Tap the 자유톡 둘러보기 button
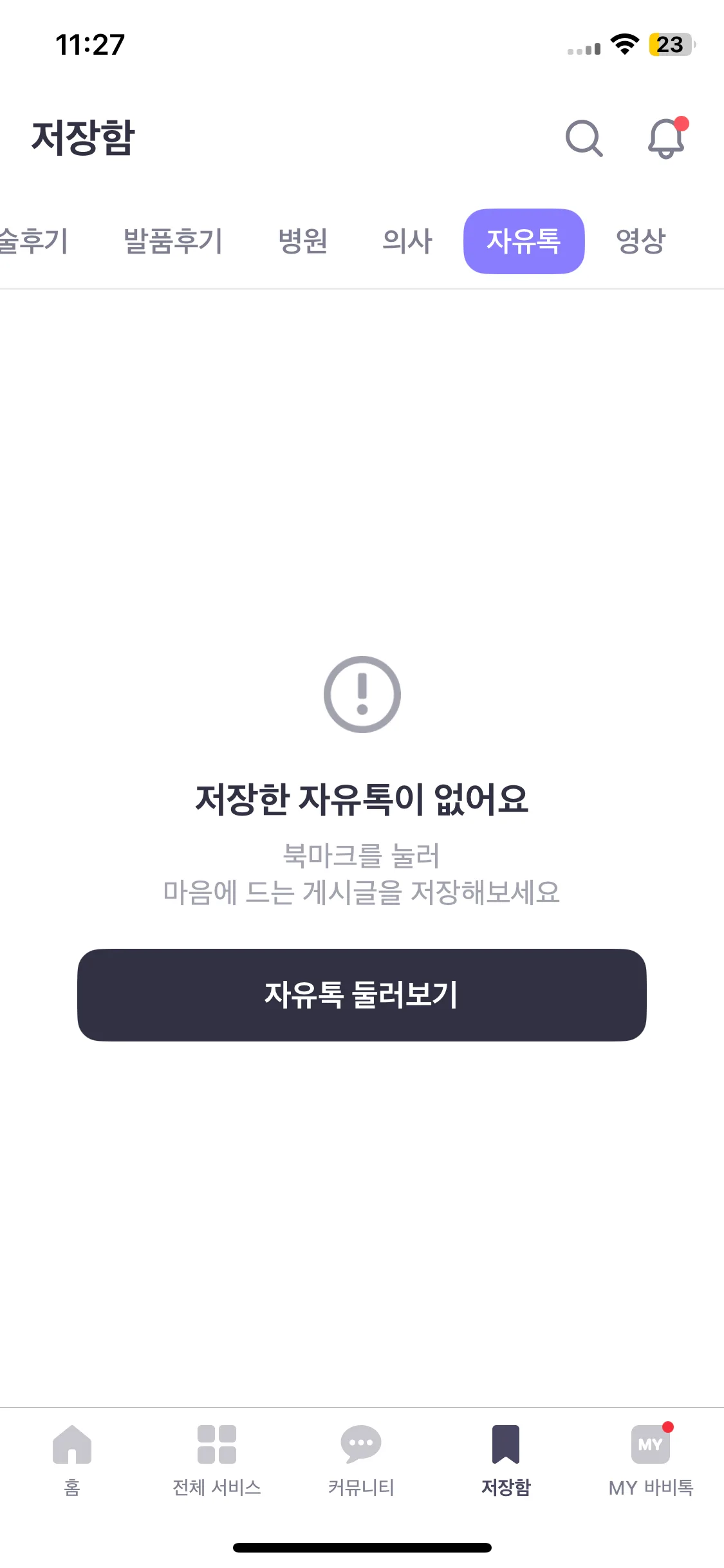724x1568 pixels. pyautogui.click(x=362, y=994)
